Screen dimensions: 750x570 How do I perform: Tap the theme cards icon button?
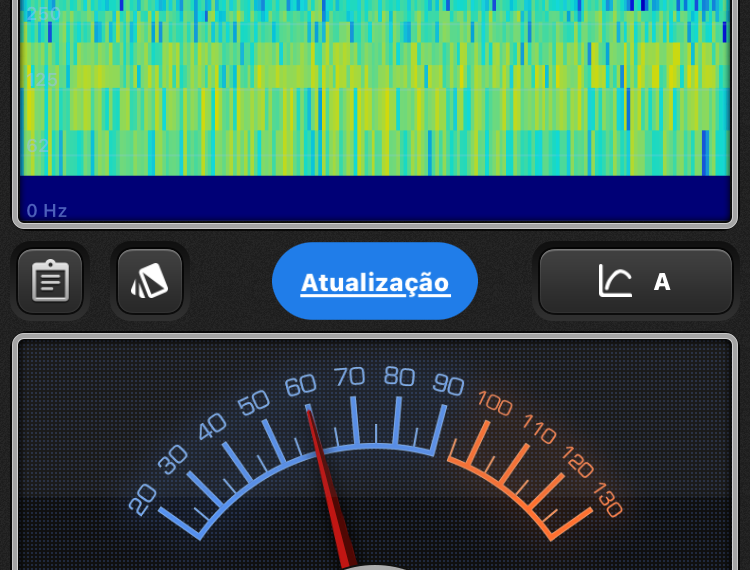[150, 282]
